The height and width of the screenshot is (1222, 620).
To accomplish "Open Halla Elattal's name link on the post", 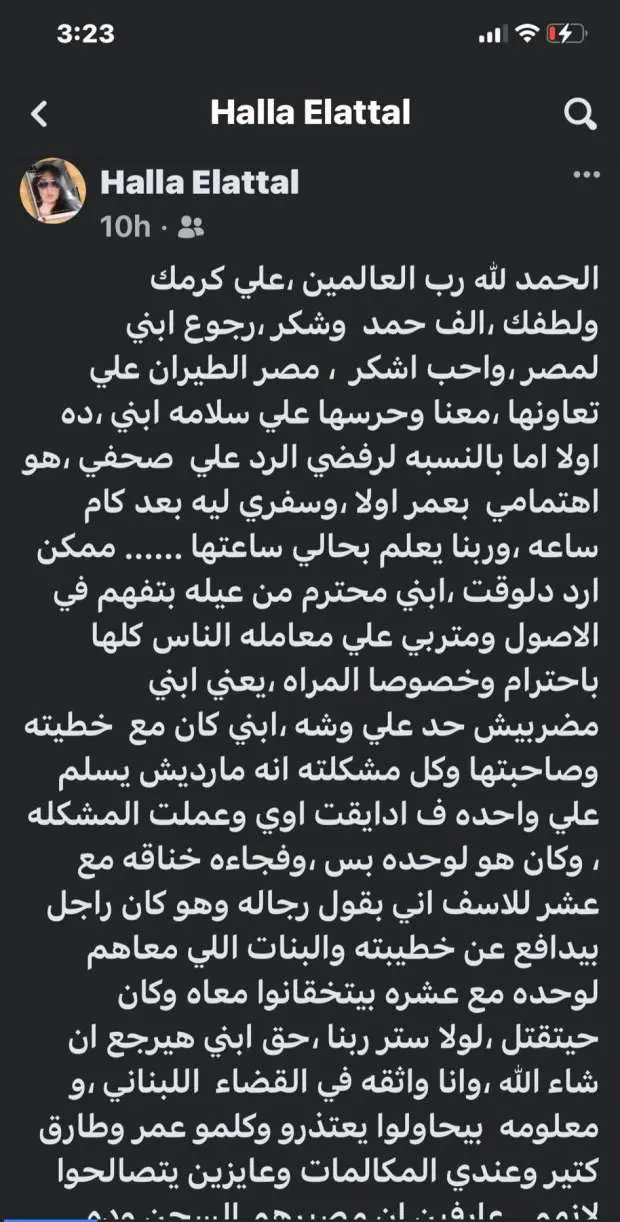I will pyautogui.click(x=200, y=182).
